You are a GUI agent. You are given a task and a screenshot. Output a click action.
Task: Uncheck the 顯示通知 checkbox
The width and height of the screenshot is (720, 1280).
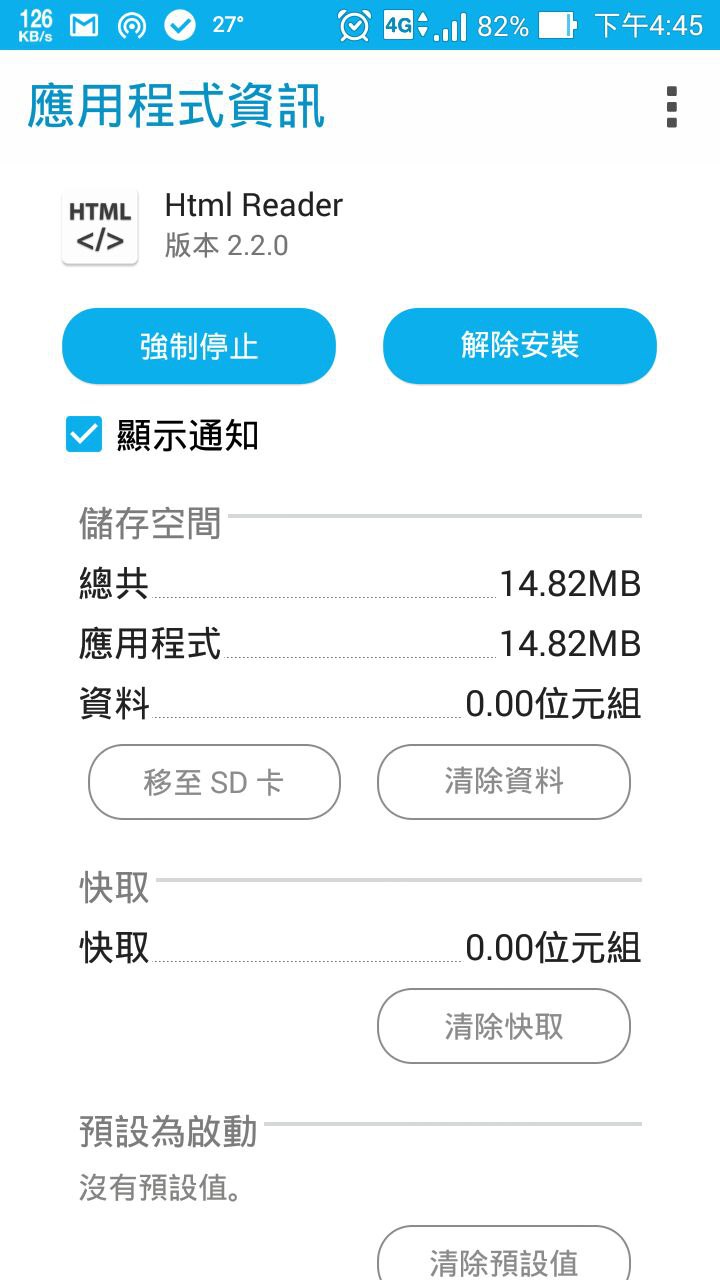tap(84, 435)
